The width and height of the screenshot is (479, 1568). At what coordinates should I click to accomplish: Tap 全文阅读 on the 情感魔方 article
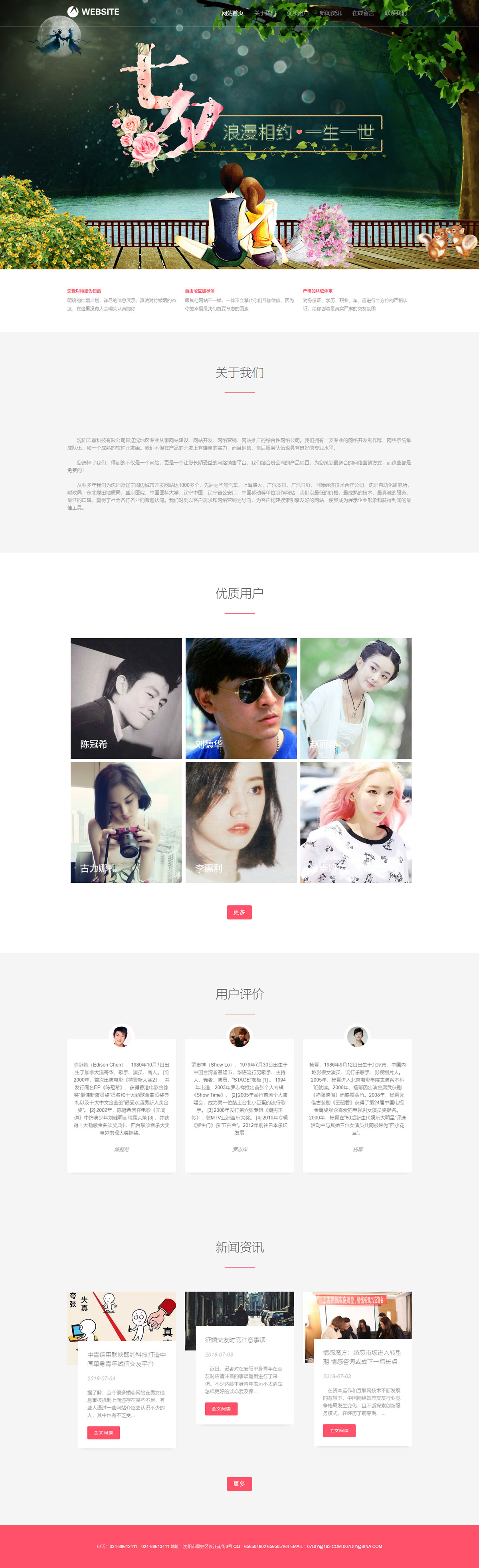[339, 1430]
